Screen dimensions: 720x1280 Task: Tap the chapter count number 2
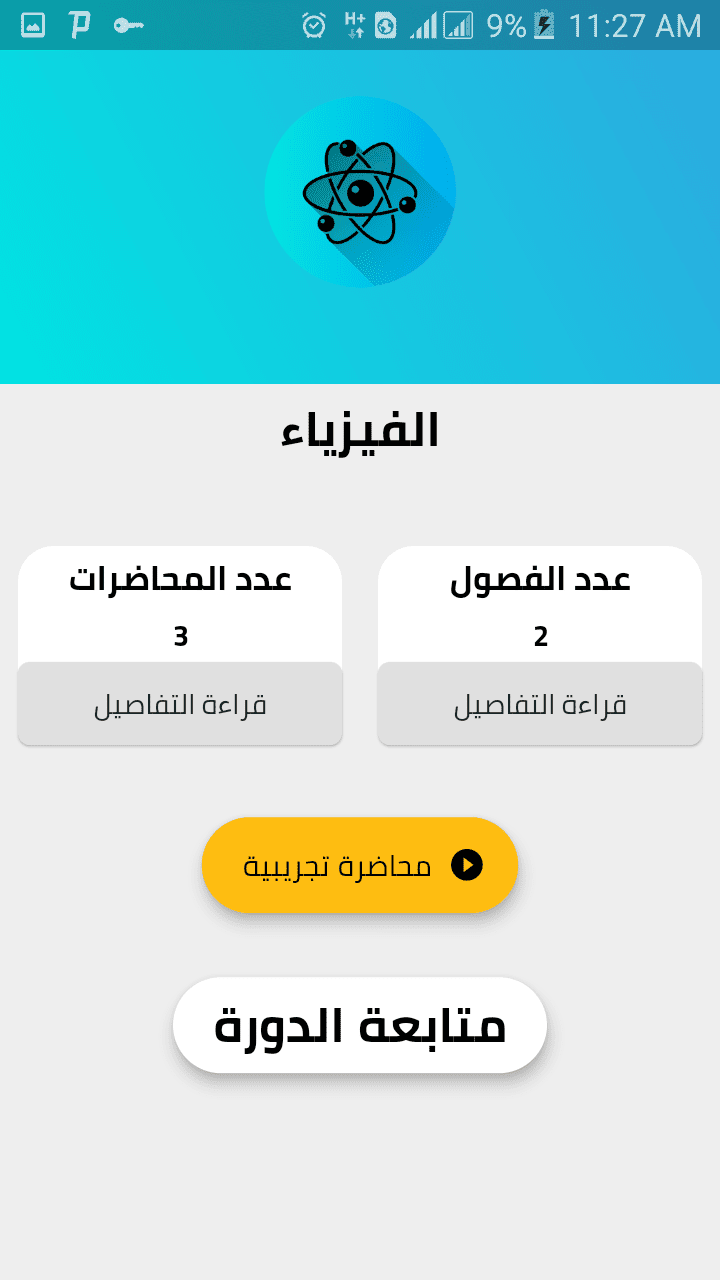click(x=540, y=634)
